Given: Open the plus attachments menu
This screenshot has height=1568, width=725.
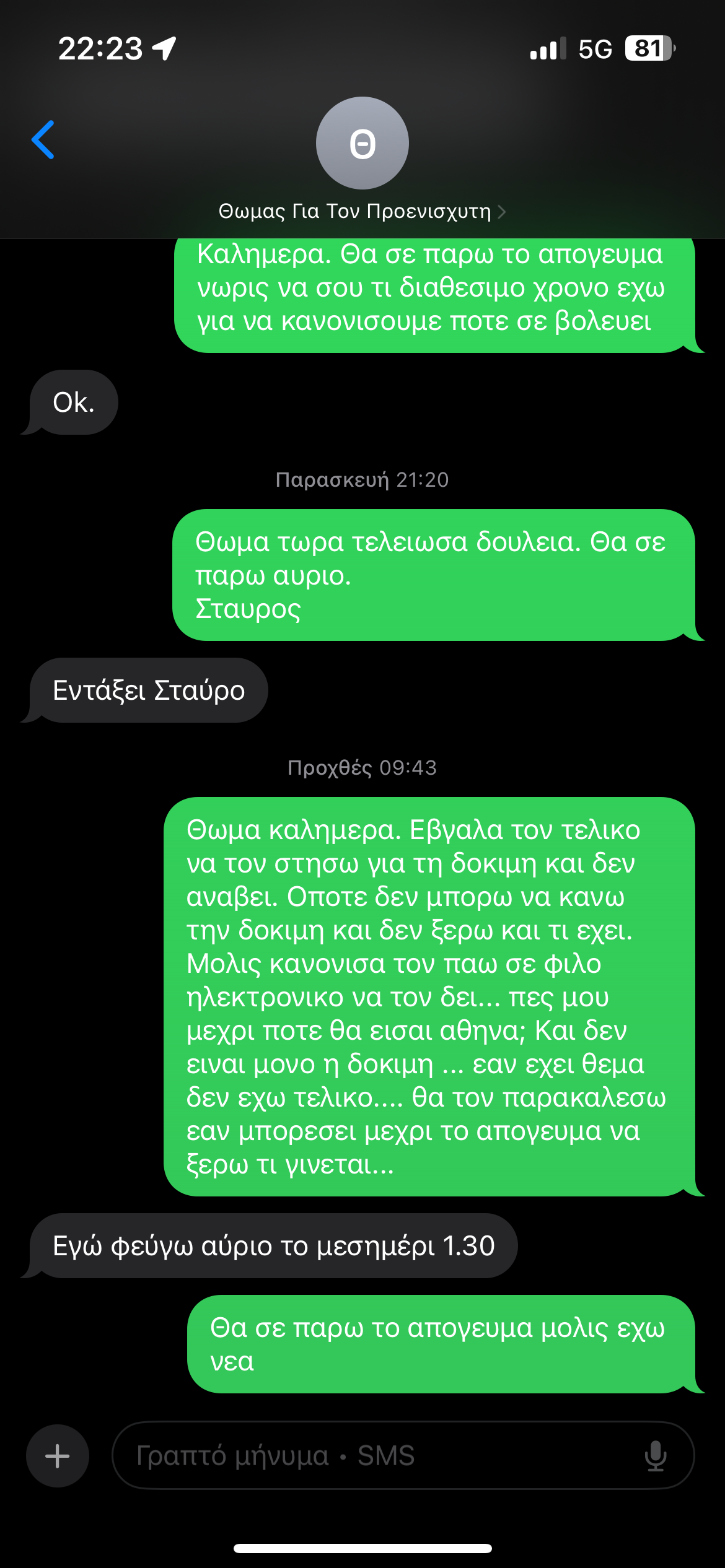Looking at the screenshot, I should tap(57, 1456).
